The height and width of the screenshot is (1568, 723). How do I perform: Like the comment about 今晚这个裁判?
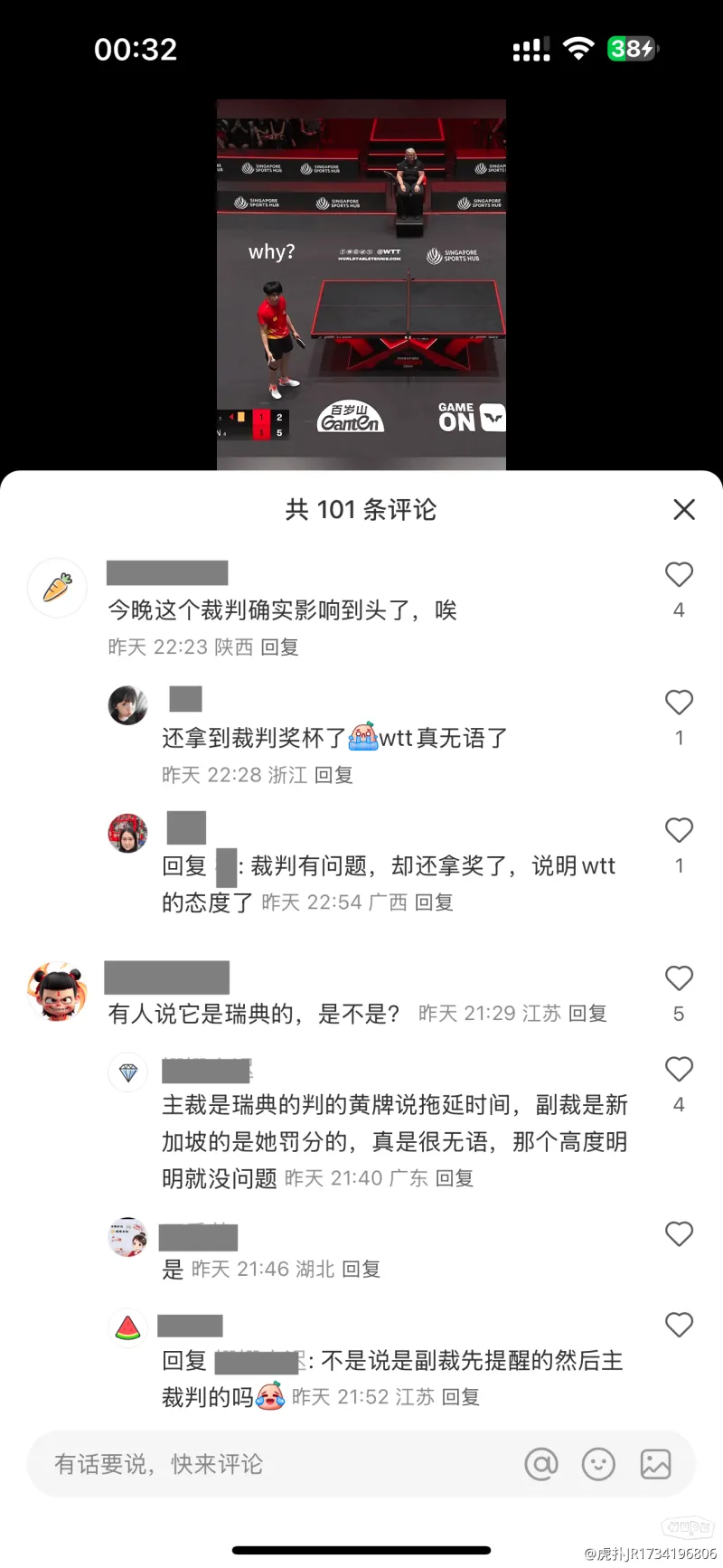click(679, 575)
